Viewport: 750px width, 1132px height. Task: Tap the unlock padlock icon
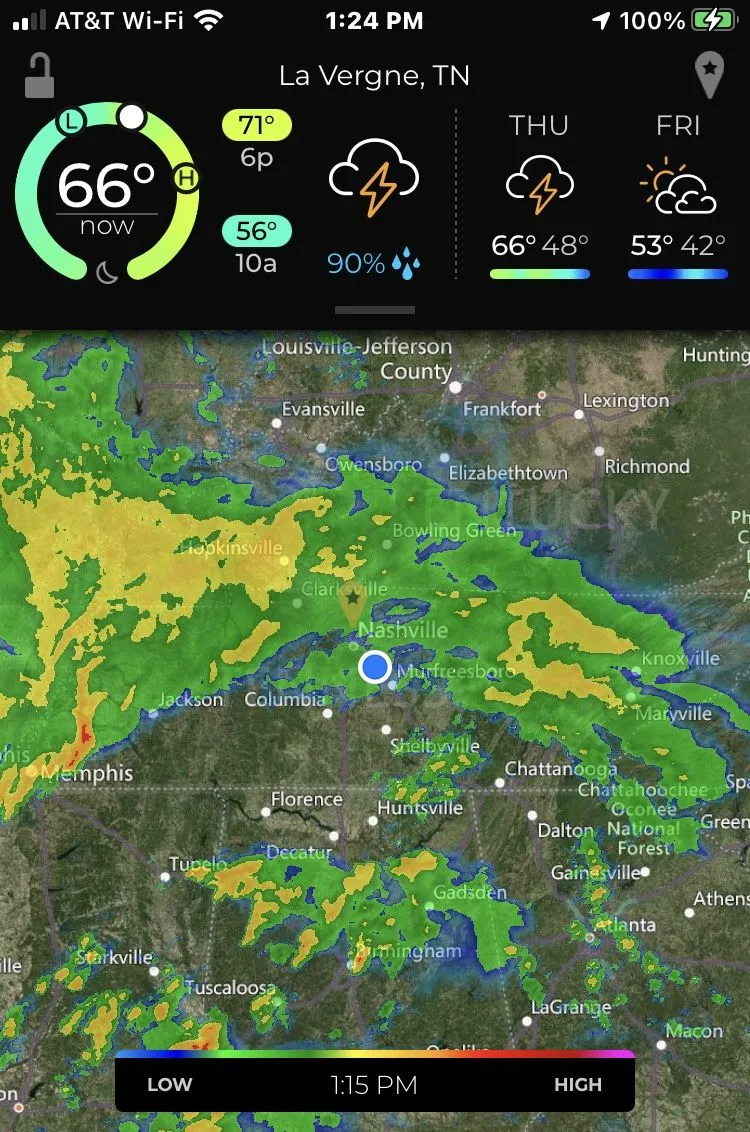pyautogui.click(x=39, y=76)
